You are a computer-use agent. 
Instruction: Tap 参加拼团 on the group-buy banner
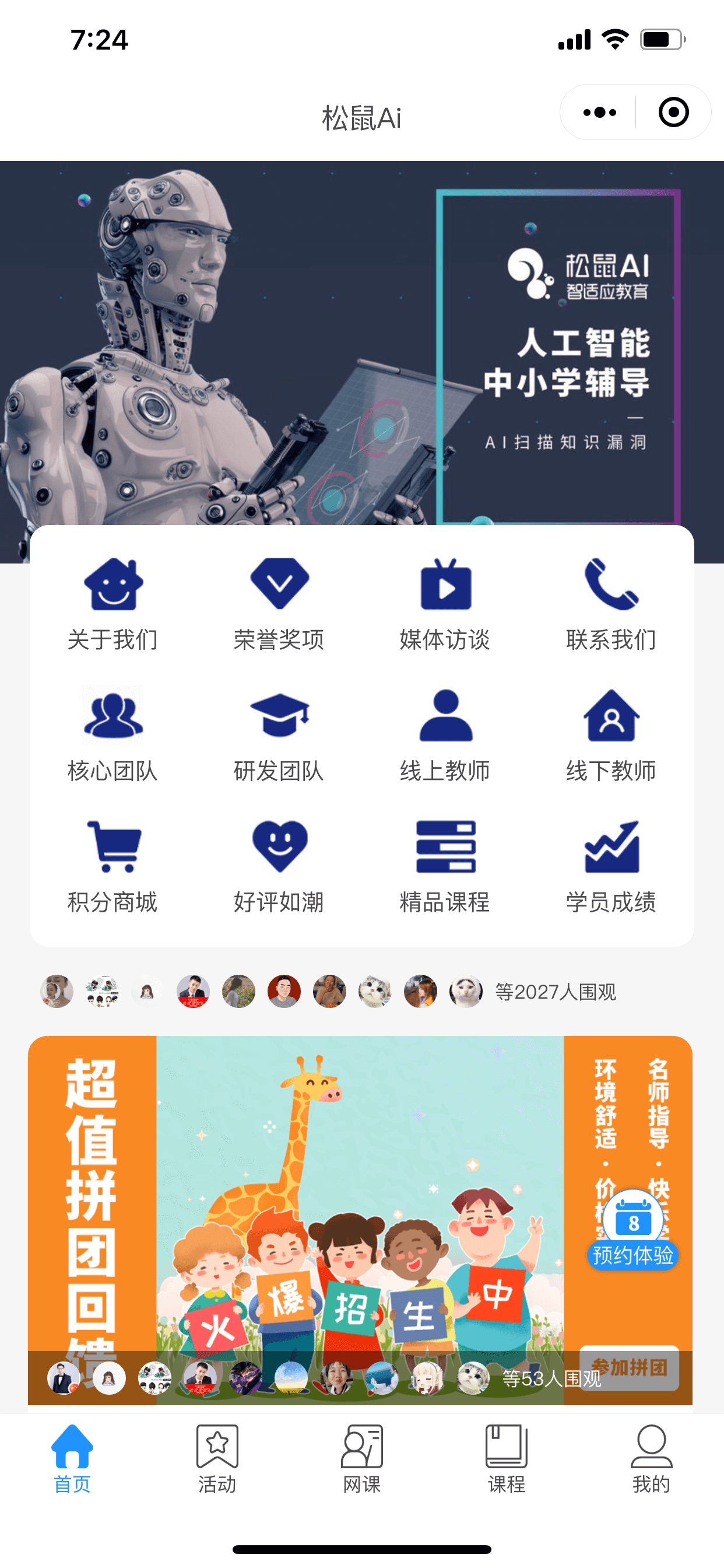tap(628, 1367)
